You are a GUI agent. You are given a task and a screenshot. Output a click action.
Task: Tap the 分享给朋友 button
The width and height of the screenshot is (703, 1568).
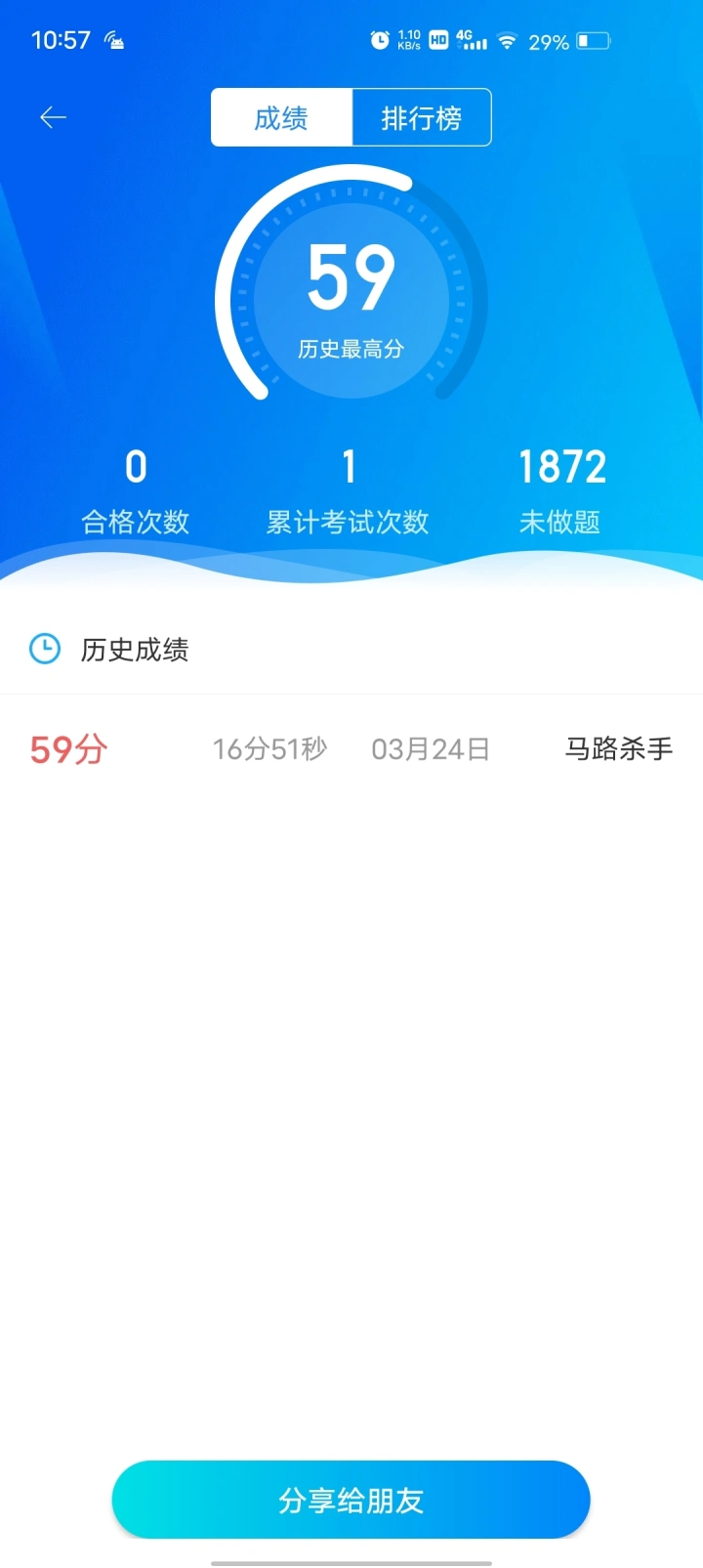351,1500
